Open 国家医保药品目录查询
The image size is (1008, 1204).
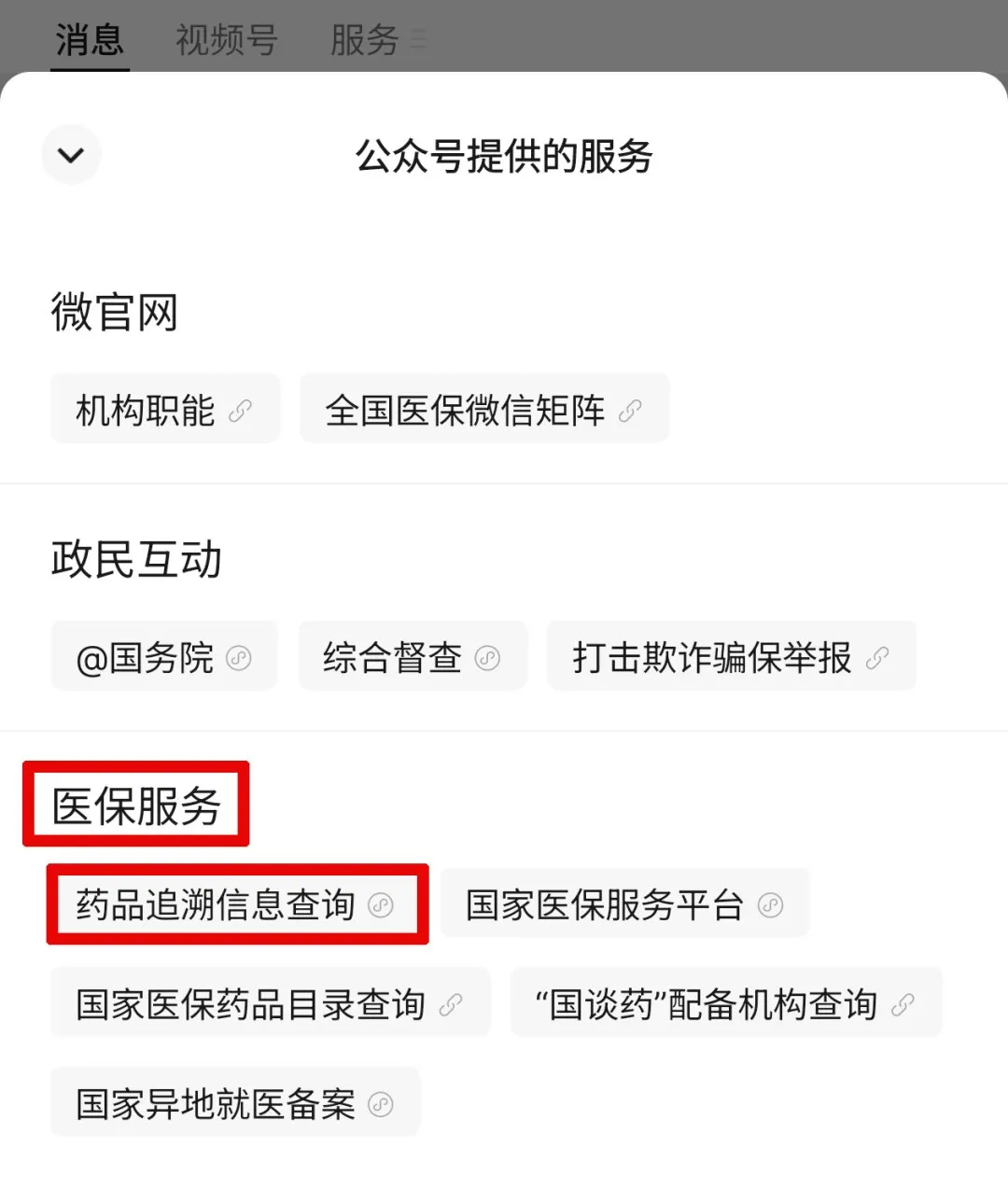click(269, 1004)
